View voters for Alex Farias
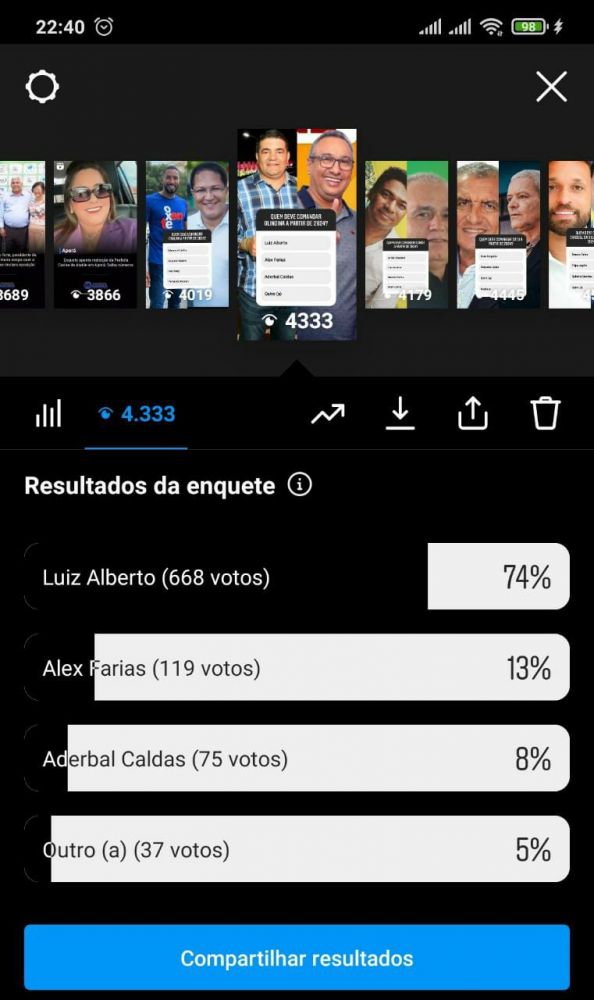 [x=297, y=667]
